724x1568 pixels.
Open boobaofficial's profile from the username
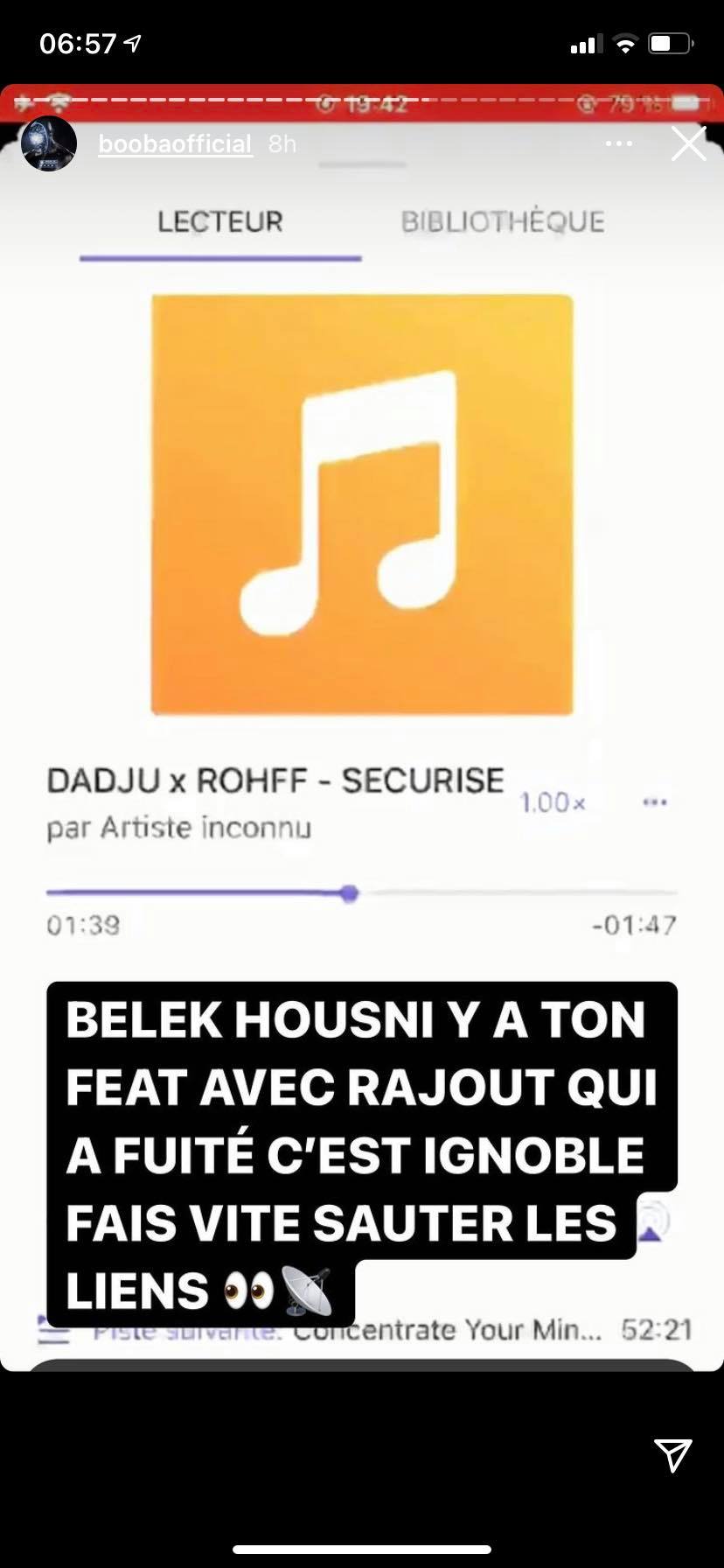(175, 143)
